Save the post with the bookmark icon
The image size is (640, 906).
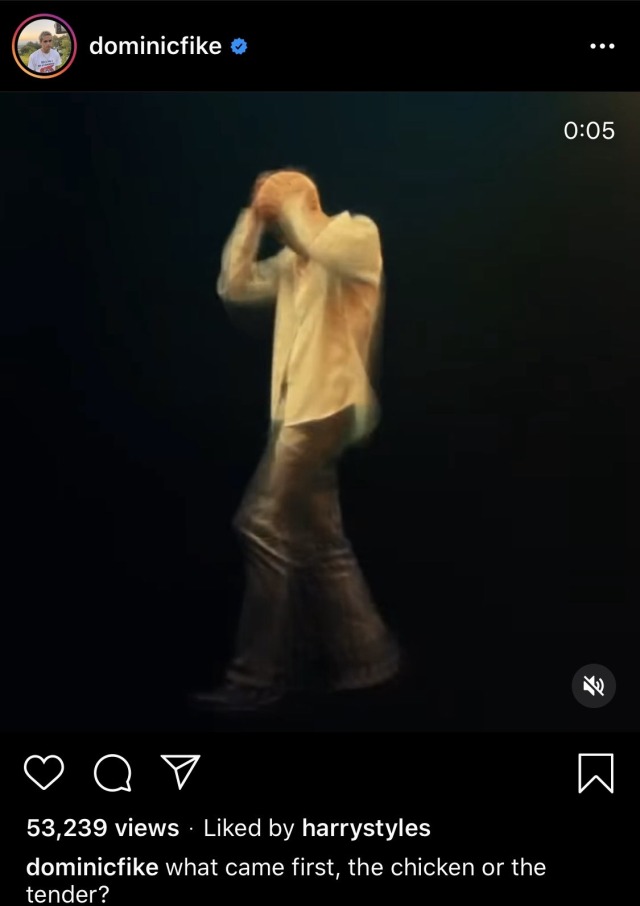point(595,772)
